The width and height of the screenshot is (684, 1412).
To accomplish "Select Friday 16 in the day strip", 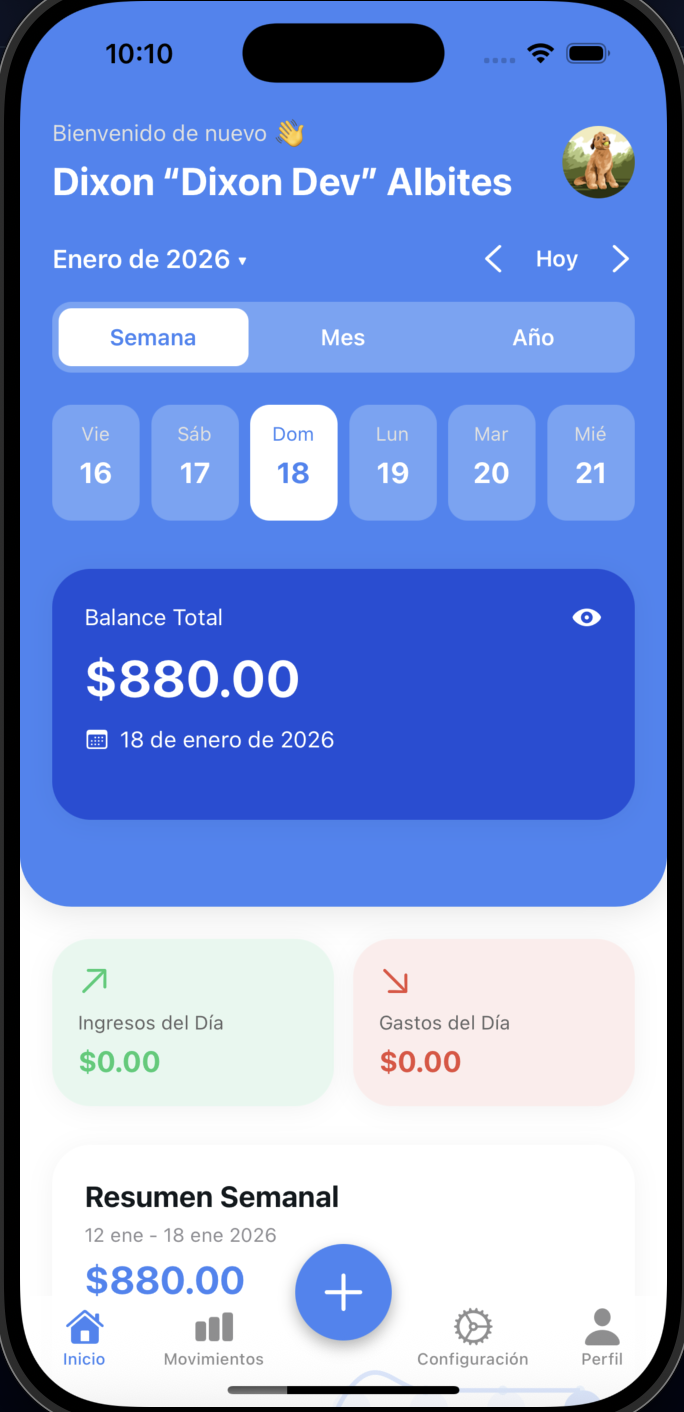I will click(96, 462).
